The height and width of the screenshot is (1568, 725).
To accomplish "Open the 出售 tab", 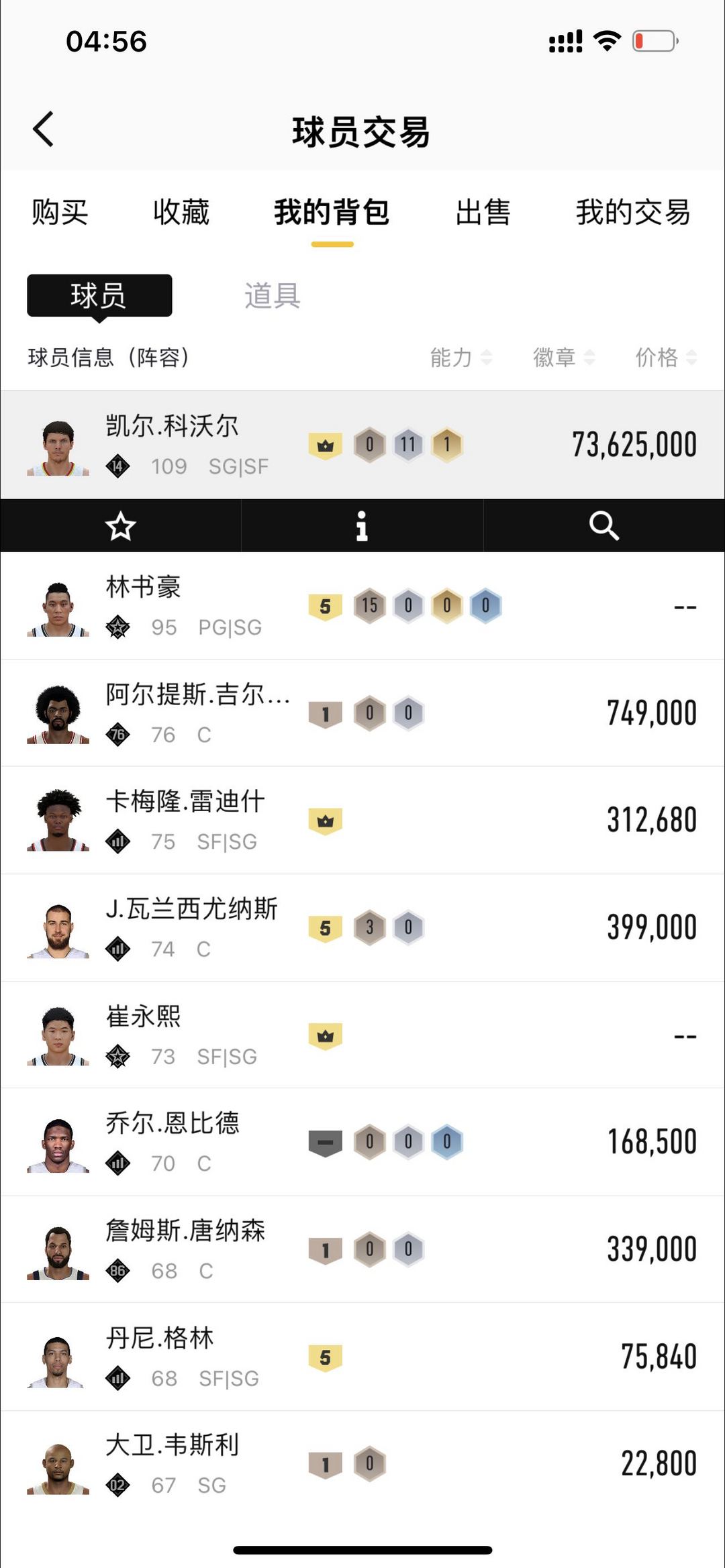I will coord(483,213).
